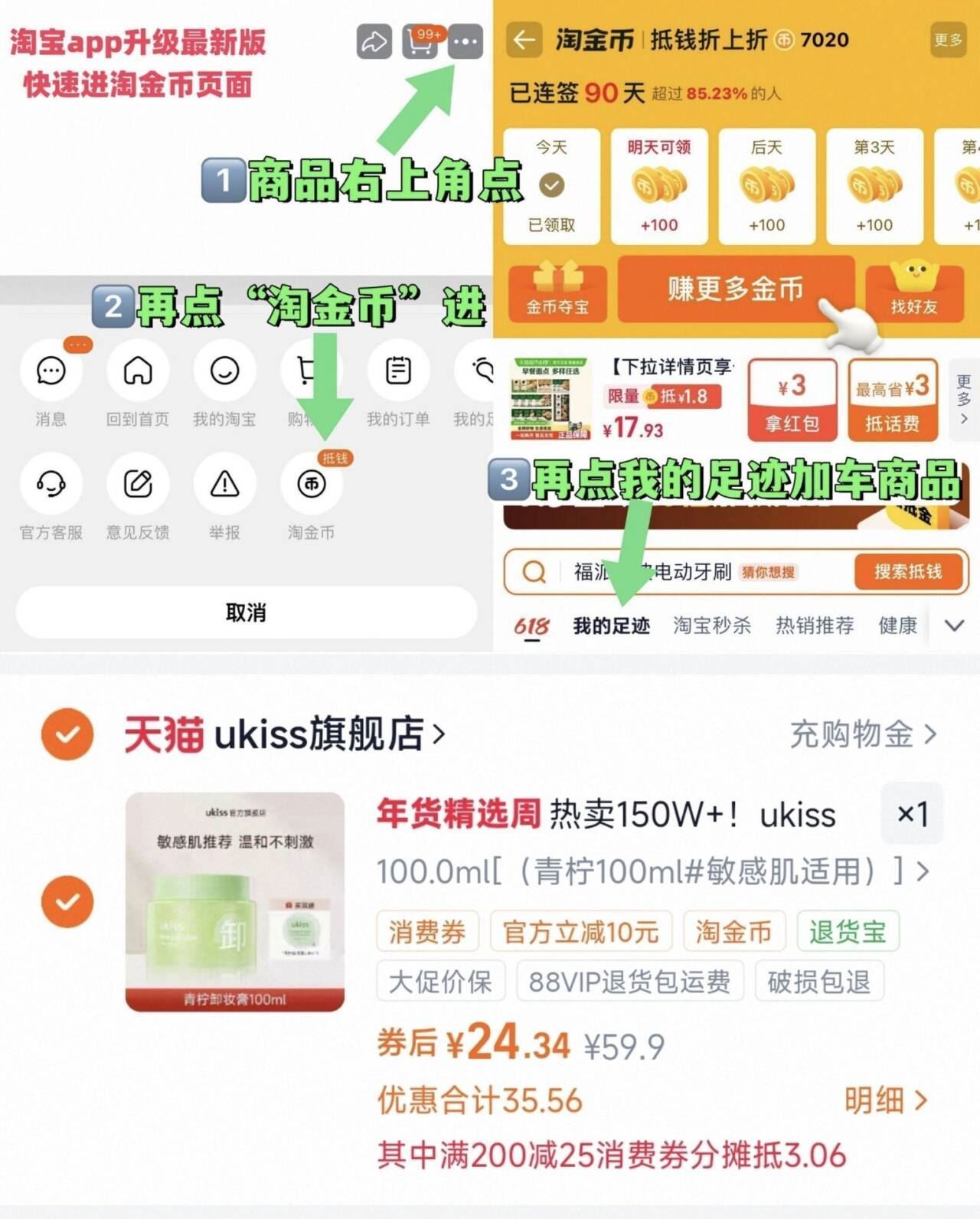Select 意见反馈 feedback icon

click(x=138, y=484)
